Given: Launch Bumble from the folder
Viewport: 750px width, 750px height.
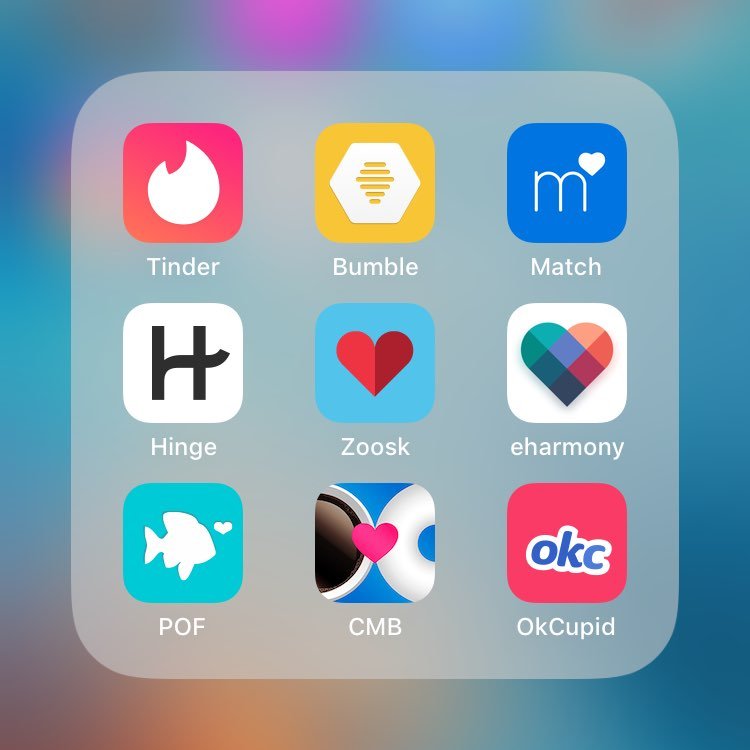Looking at the screenshot, I should tap(375, 183).
